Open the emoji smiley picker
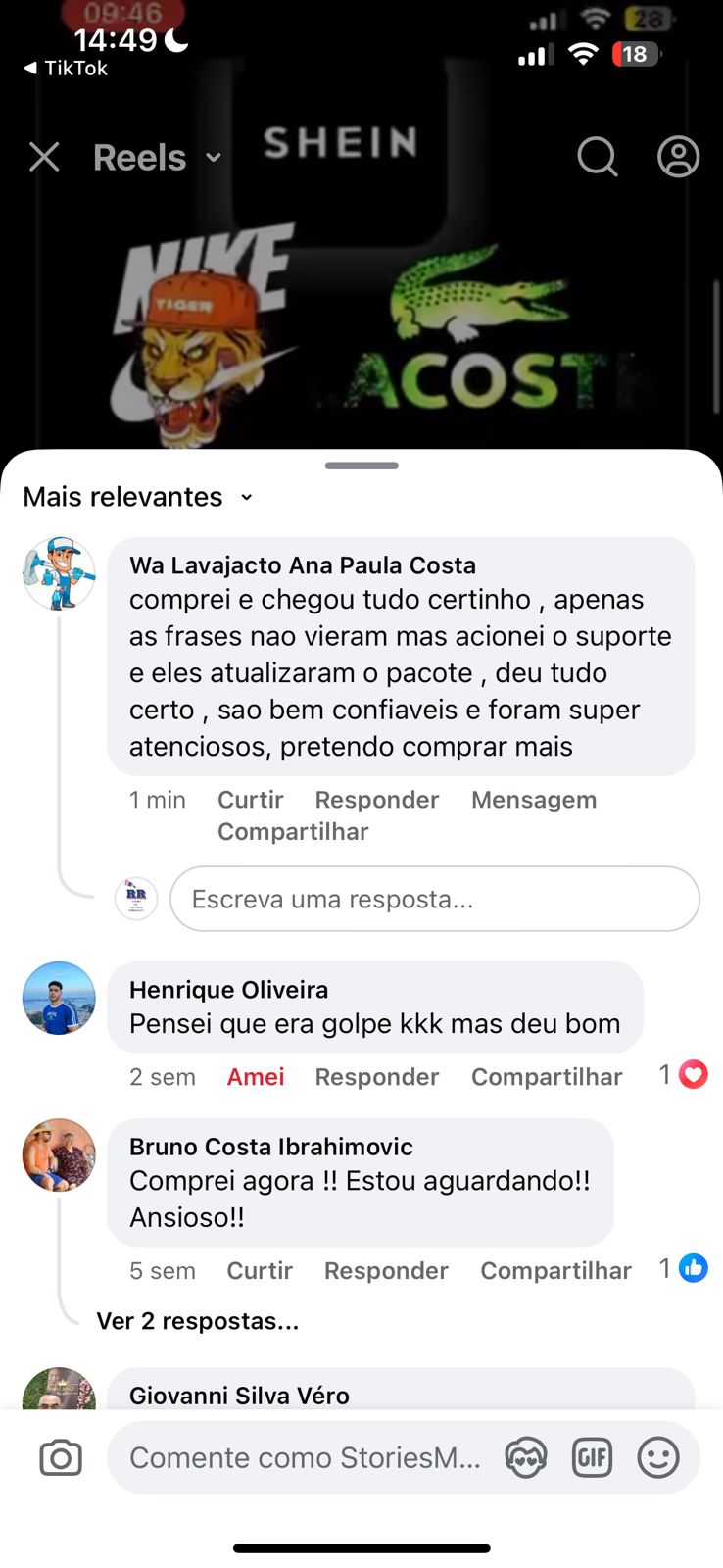Screen dimensions: 723x1568 tap(658, 1458)
